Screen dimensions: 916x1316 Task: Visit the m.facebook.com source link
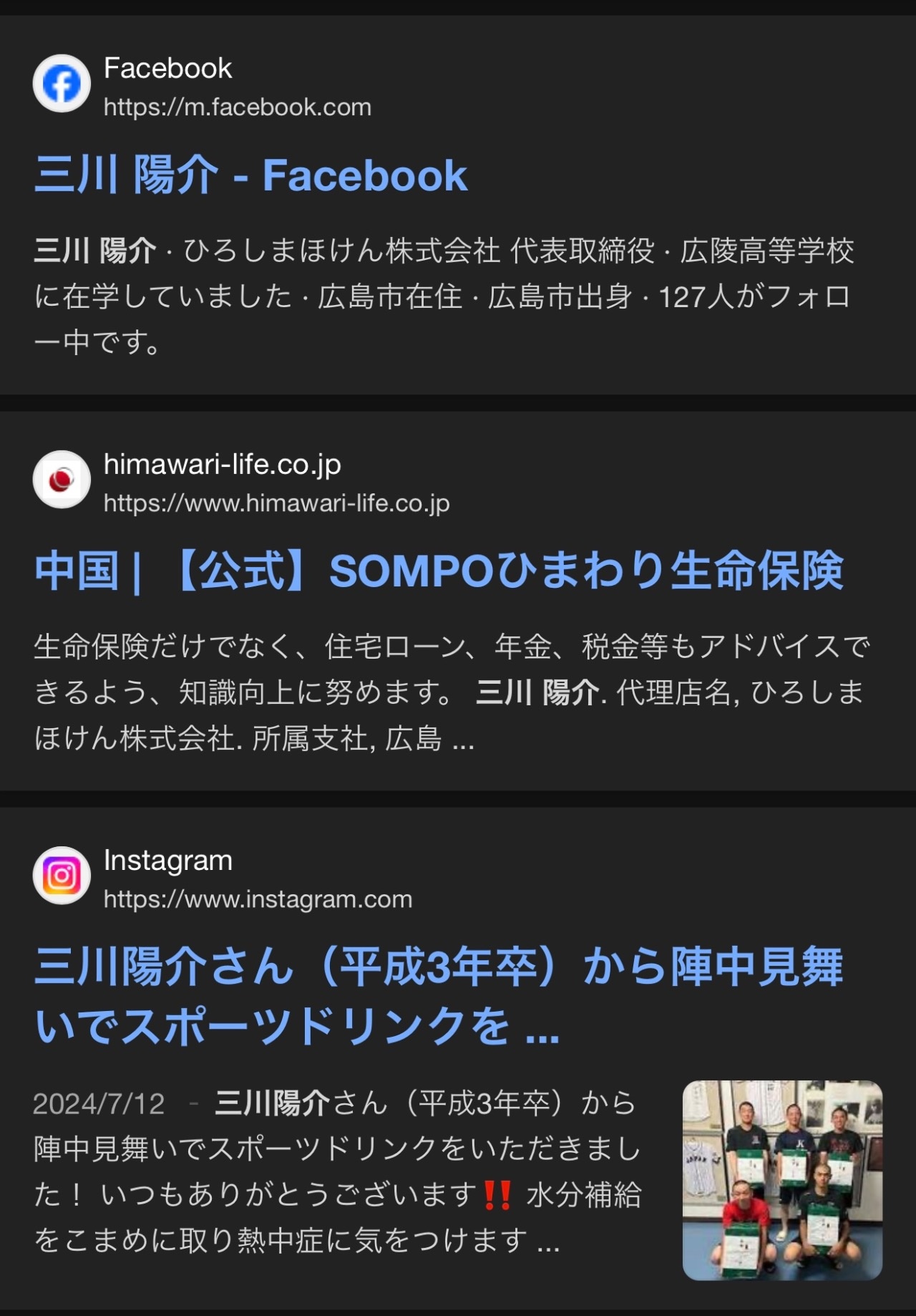click(x=237, y=107)
